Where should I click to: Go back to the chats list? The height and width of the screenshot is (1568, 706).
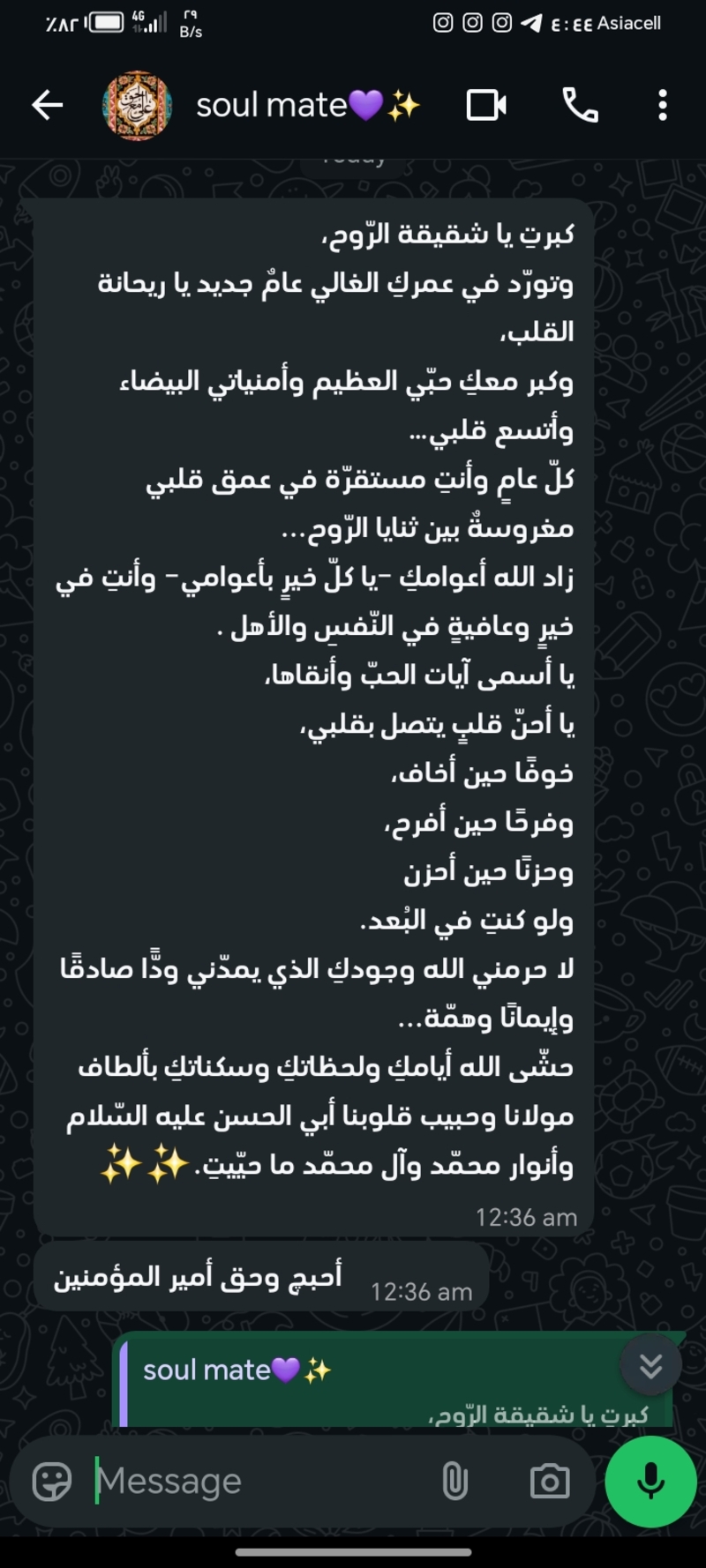click(48, 106)
